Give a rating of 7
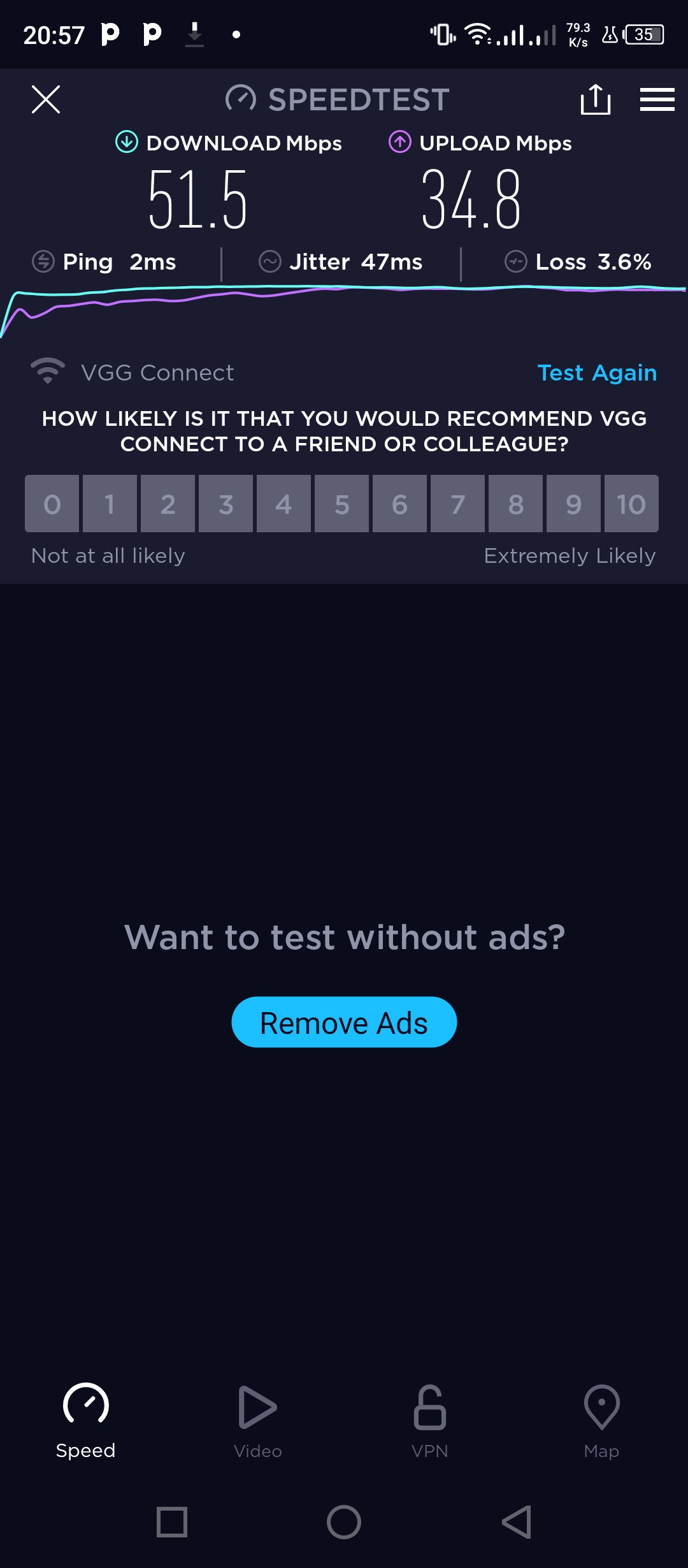 [457, 504]
